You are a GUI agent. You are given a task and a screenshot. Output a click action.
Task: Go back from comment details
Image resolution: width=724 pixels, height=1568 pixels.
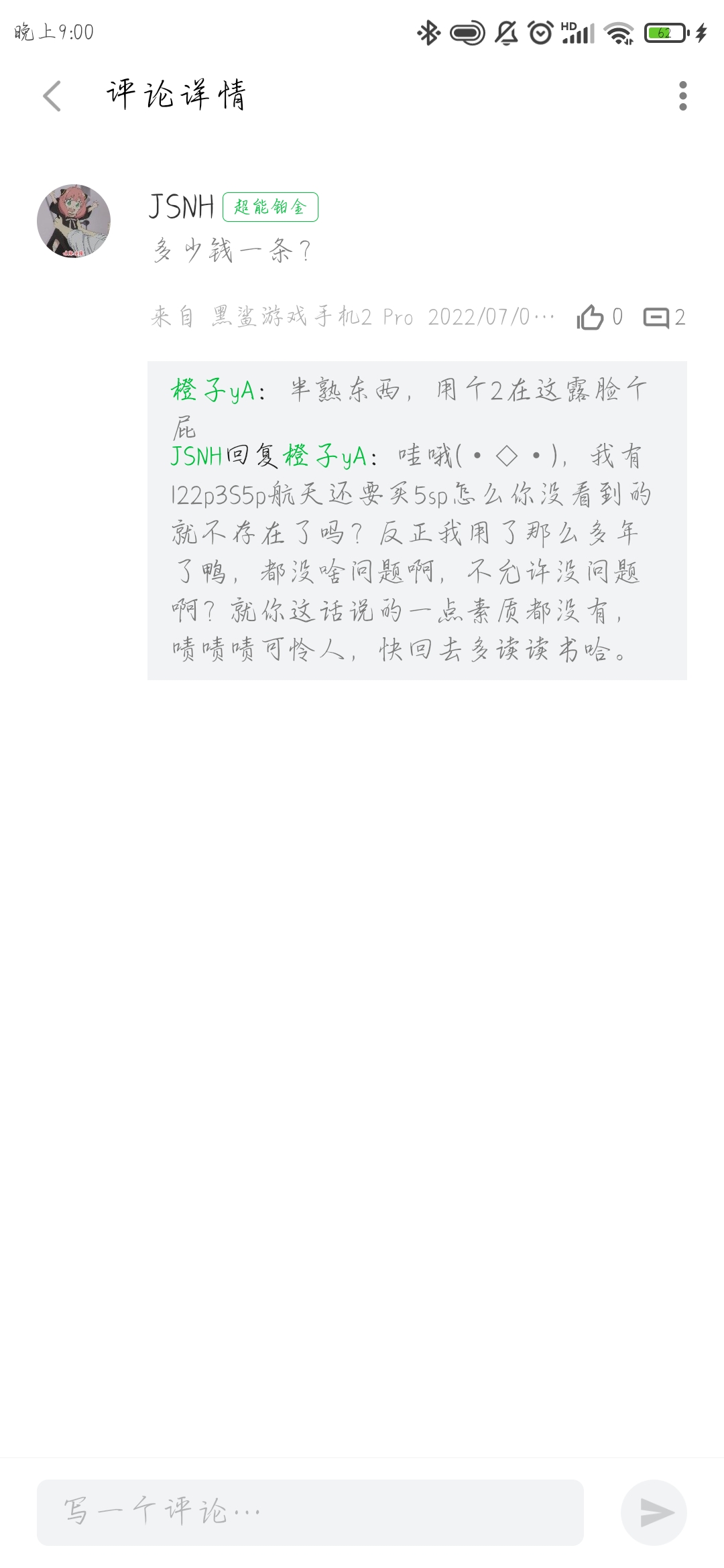click(52, 96)
